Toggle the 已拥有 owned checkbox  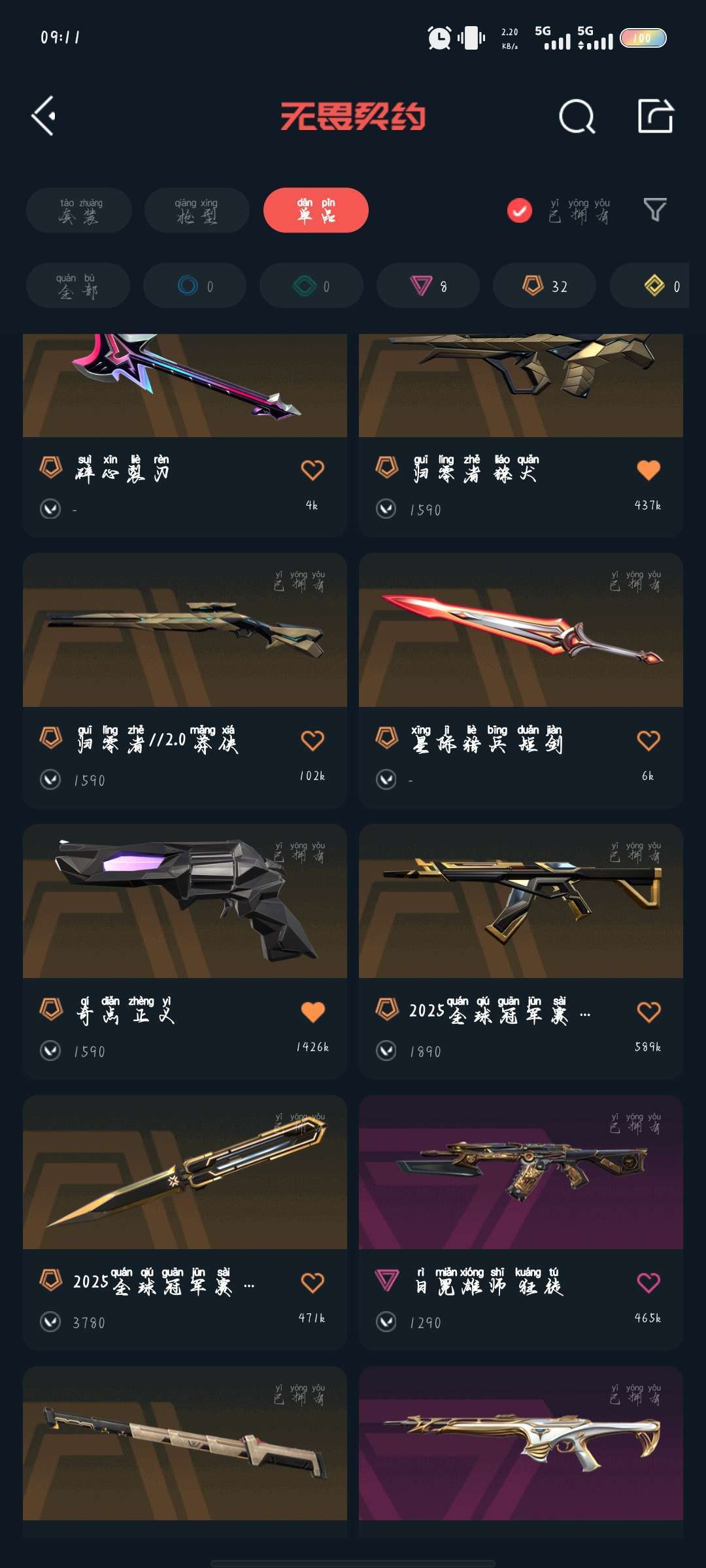tap(520, 210)
